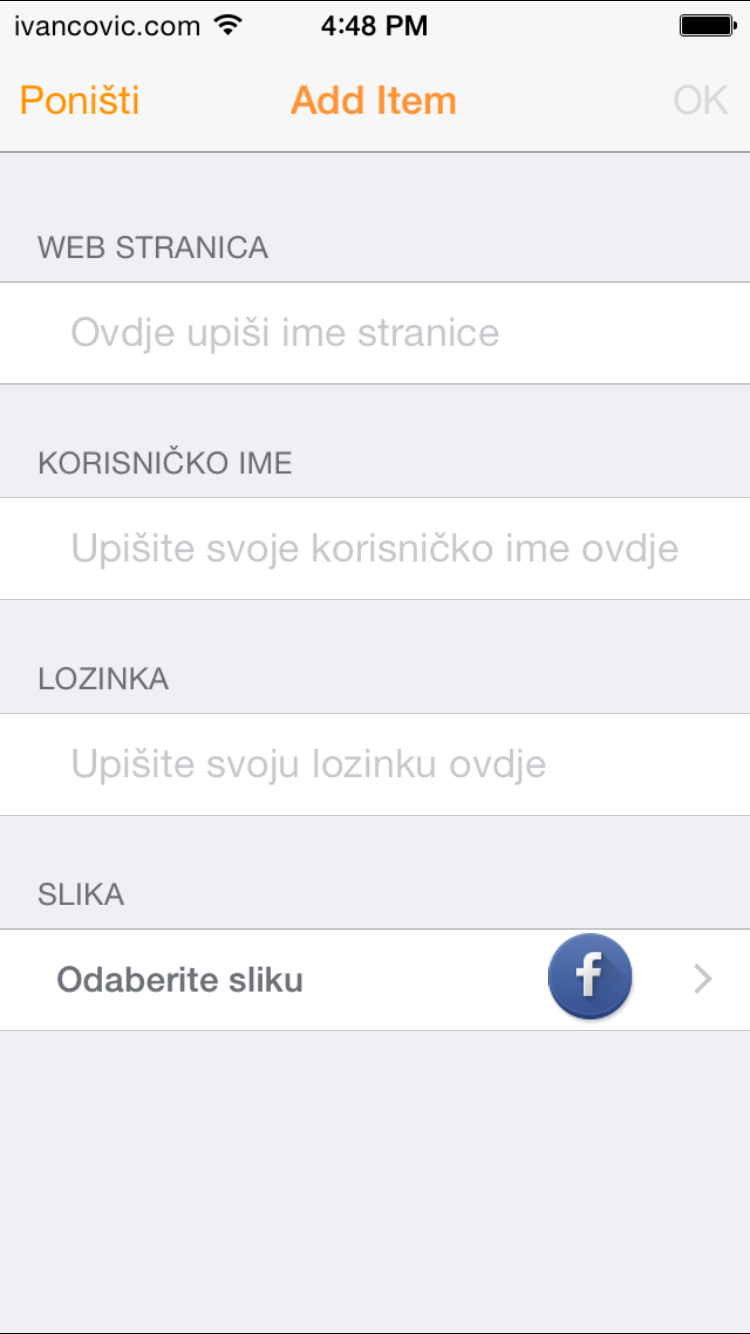
Task: Confirm the entry with OK
Action: click(701, 99)
